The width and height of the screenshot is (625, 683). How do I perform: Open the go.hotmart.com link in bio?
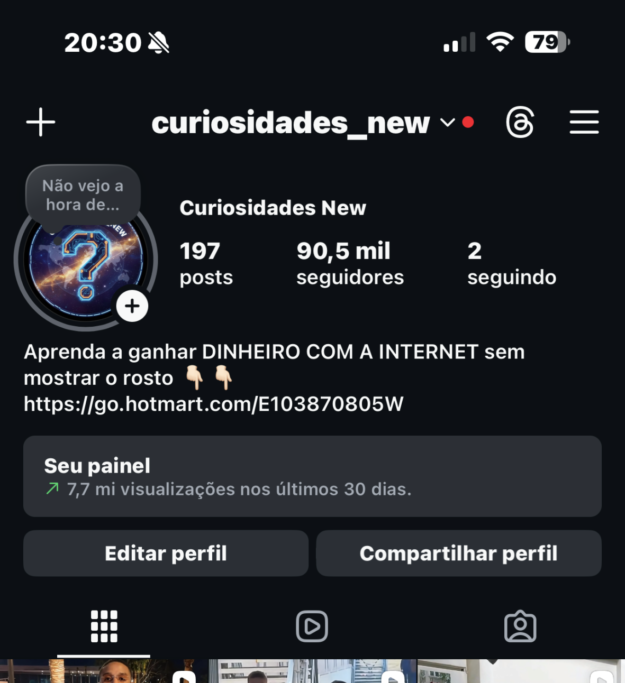pos(214,403)
